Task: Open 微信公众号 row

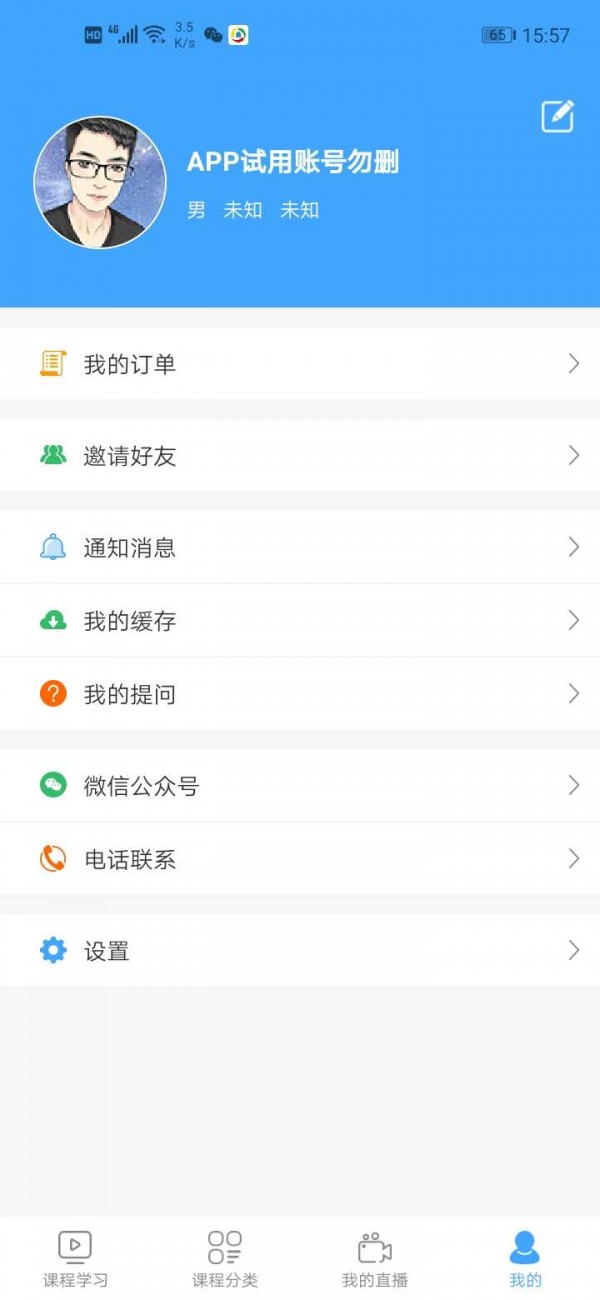Action: pos(300,786)
